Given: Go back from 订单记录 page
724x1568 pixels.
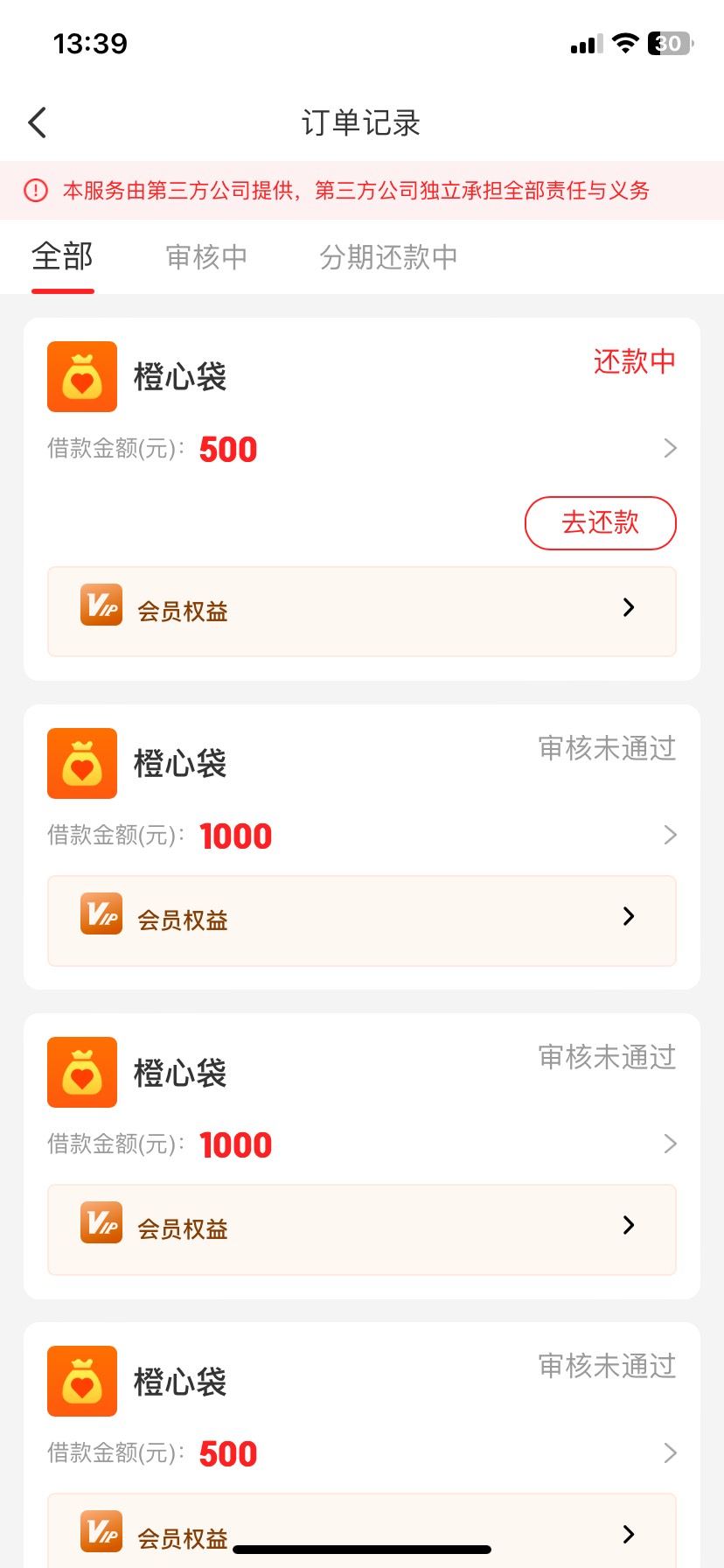Looking at the screenshot, I should (x=37, y=122).
